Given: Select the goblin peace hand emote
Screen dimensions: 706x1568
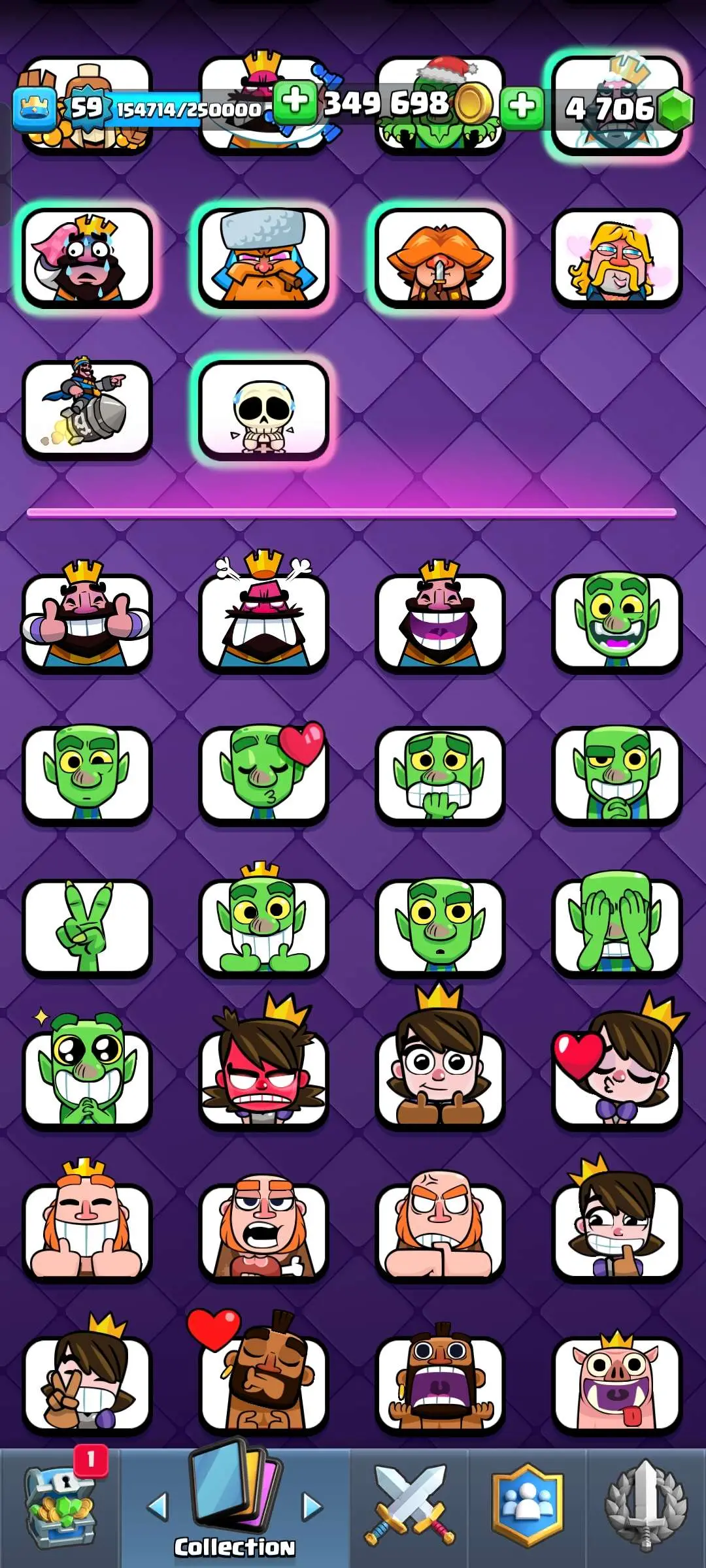Looking at the screenshot, I should (x=87, y=926).
